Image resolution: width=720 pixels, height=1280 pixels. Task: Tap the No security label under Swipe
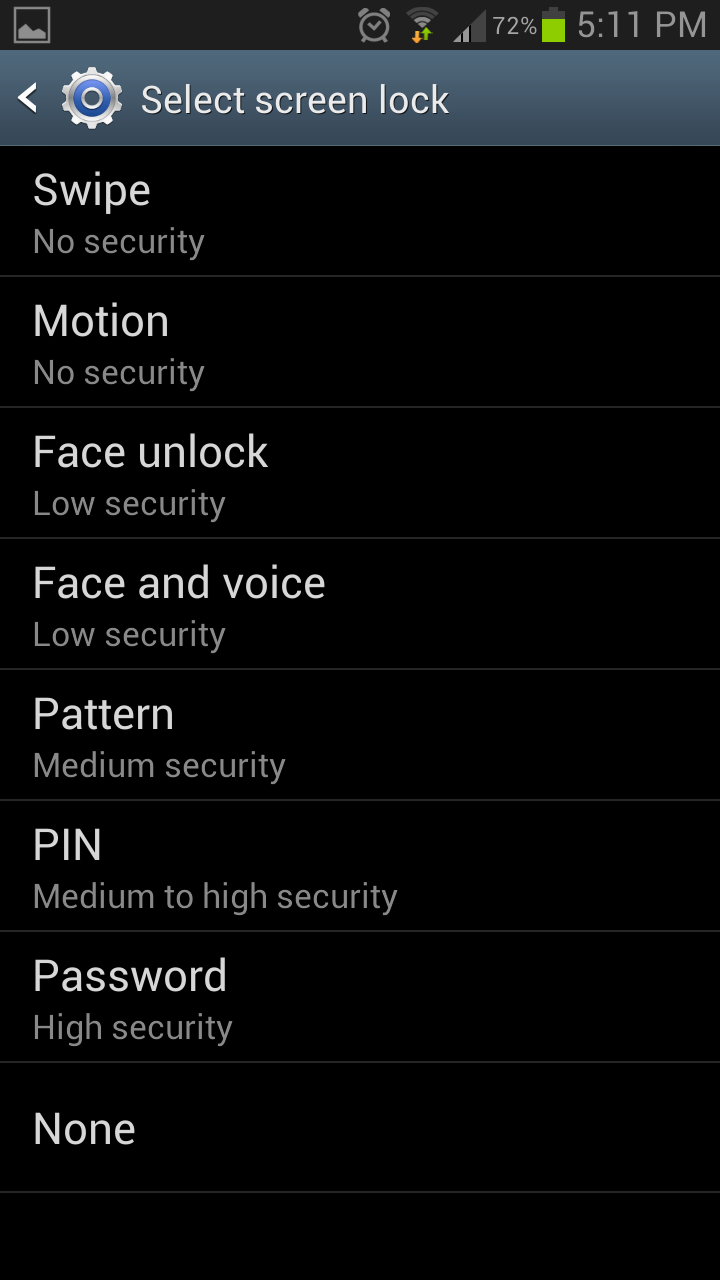click(118, 241)
